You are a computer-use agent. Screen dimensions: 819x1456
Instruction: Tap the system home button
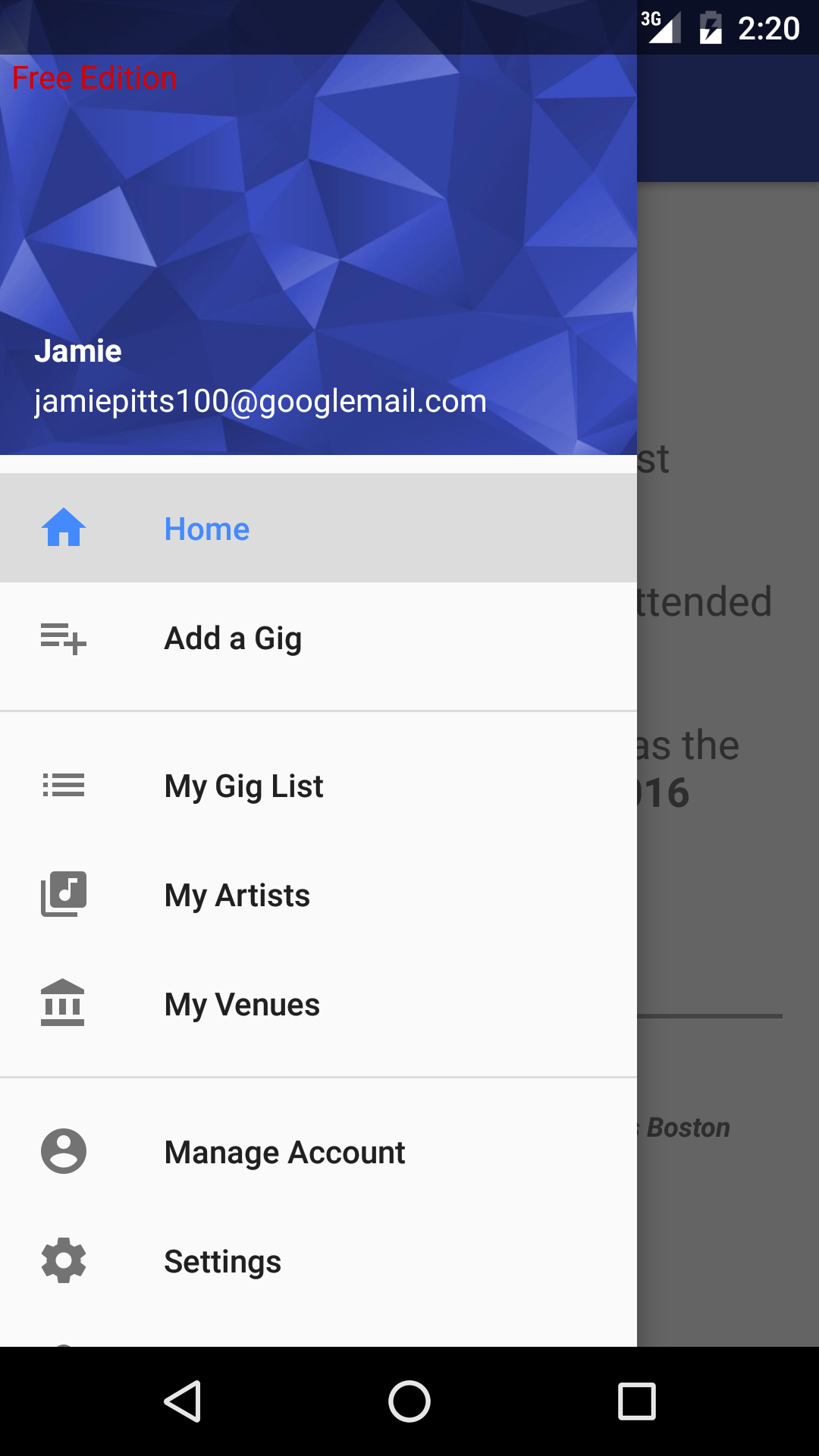[409, 1401]
